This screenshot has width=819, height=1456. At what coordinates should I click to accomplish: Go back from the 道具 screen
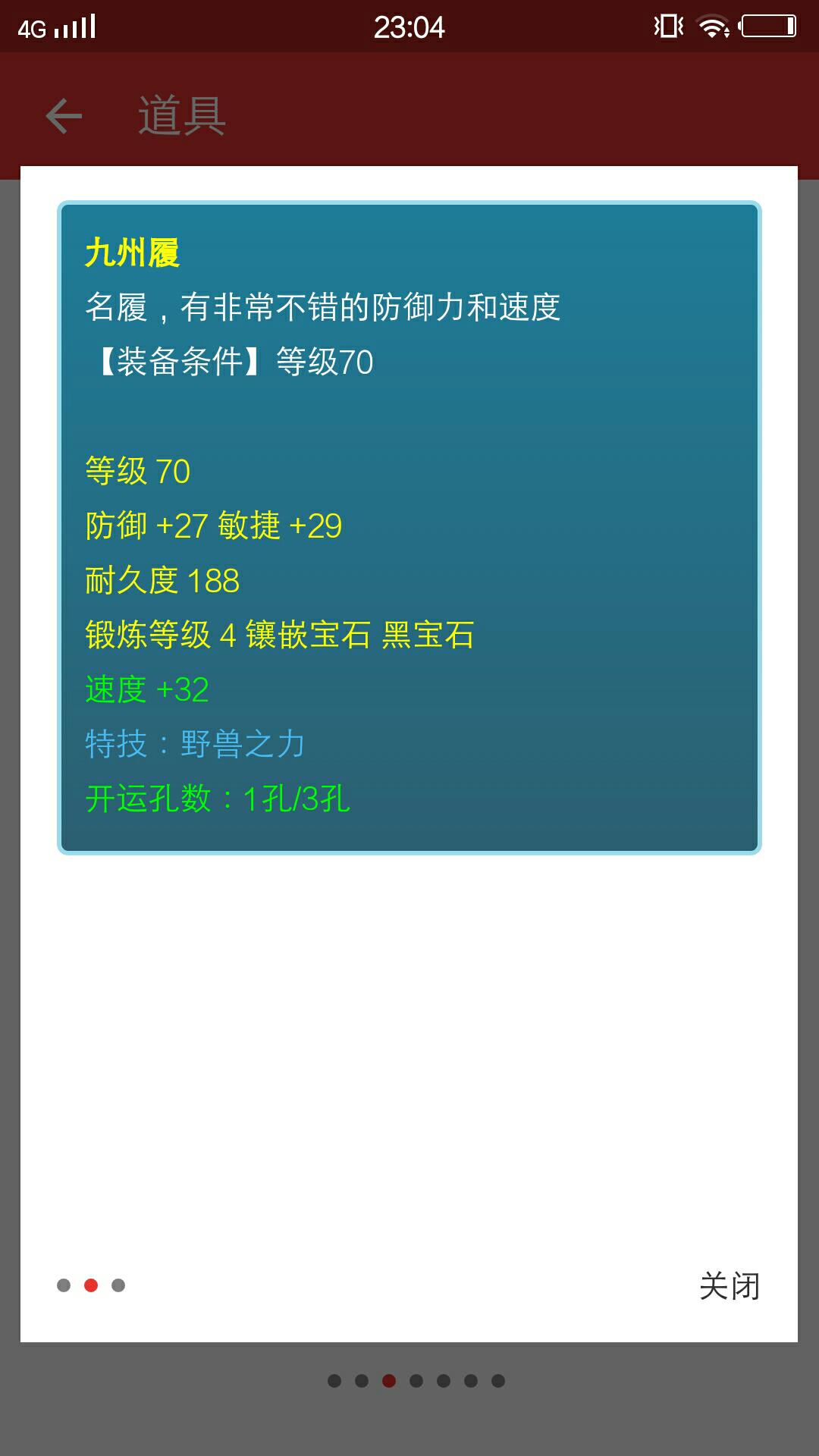pyautogui.click(x=64, y=116)
